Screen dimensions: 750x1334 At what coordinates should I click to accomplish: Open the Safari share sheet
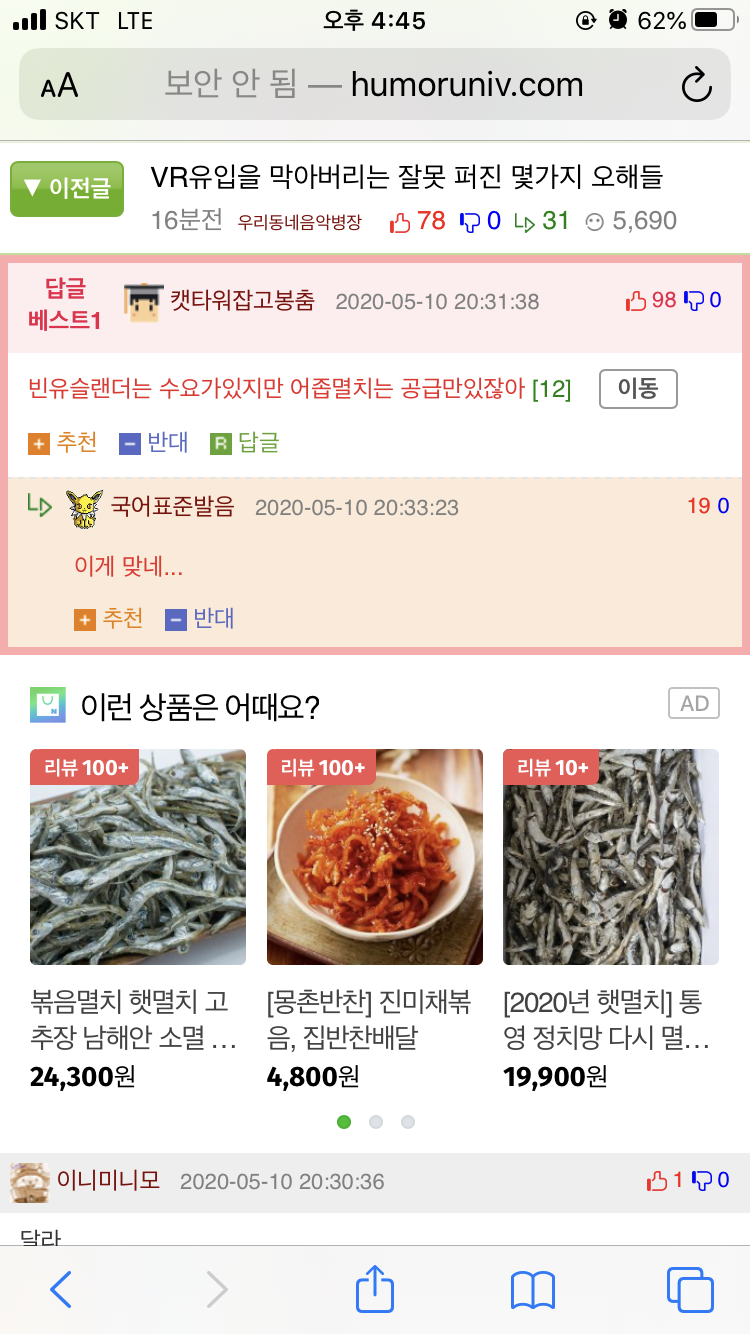[375, 1290]
